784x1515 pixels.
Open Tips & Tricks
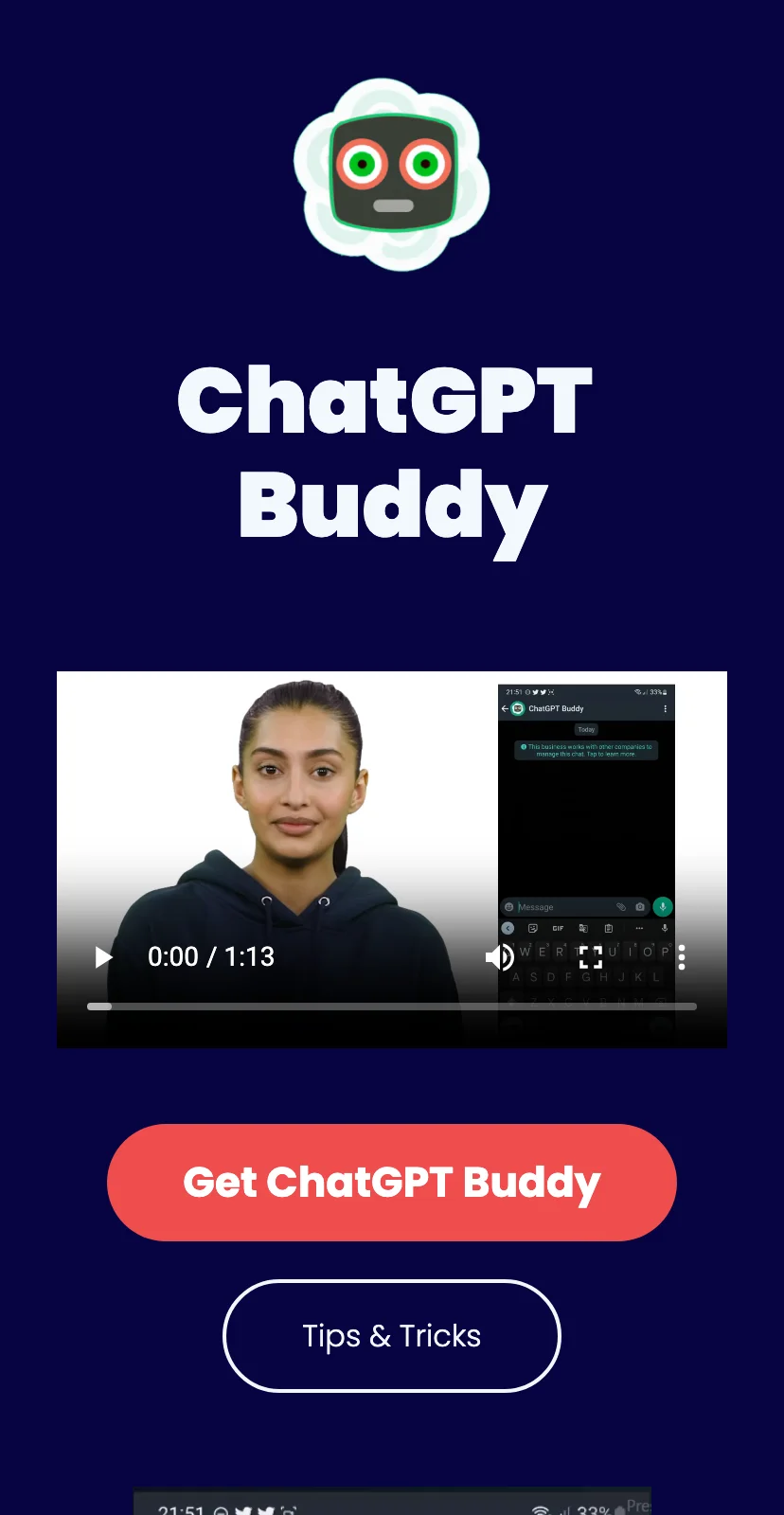(392, 1336)
